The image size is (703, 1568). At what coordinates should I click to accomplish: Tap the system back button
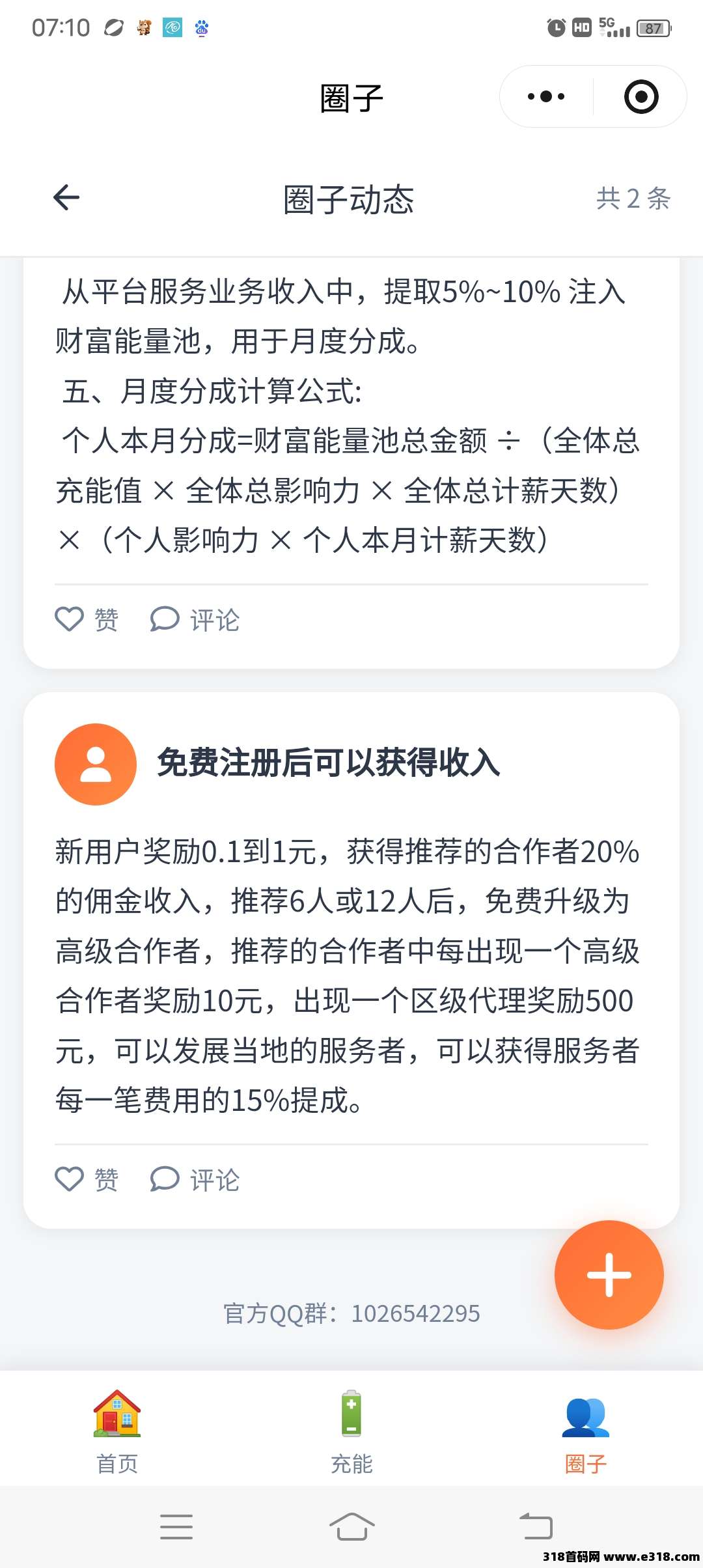pos(536,1526)
